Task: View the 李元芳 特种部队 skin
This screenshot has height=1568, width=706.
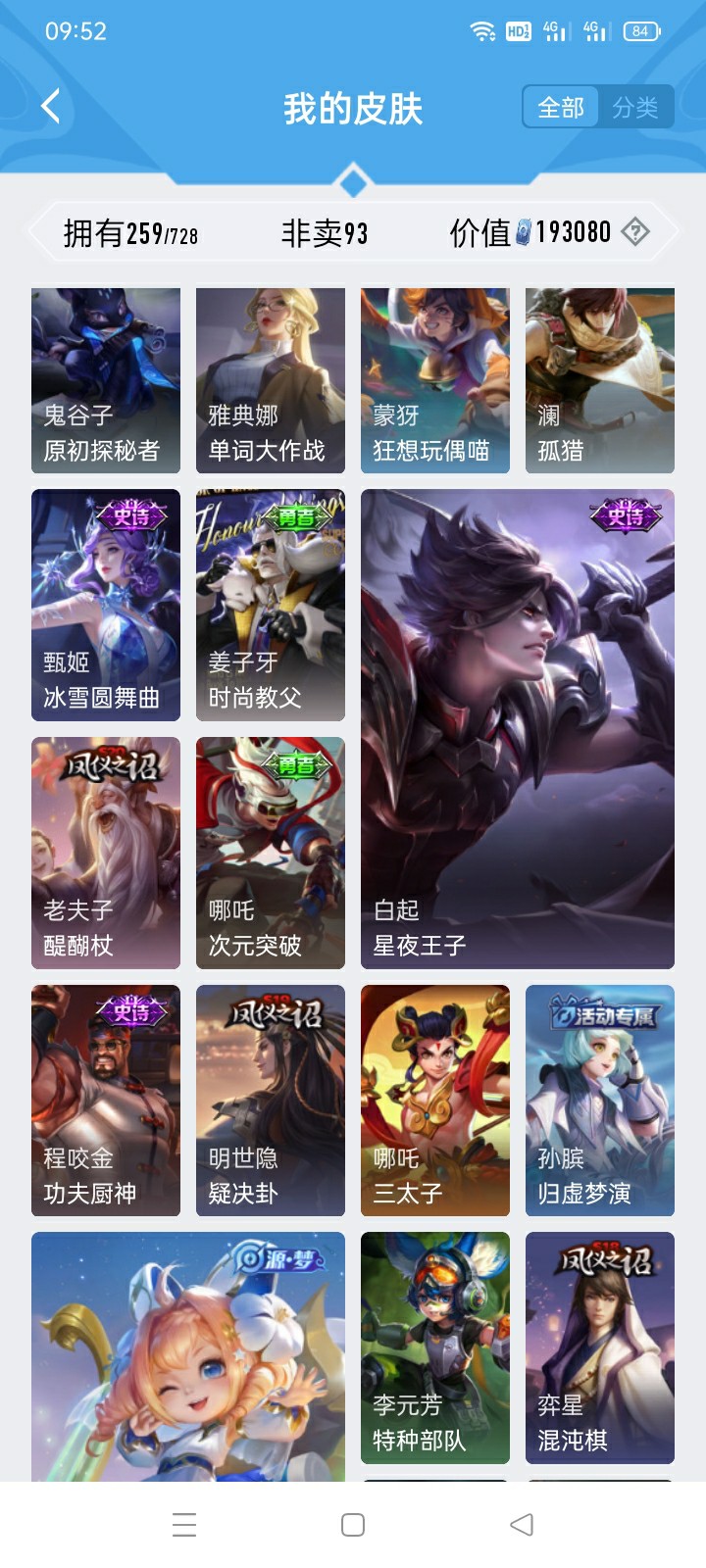Action: tap(435, 1347)
